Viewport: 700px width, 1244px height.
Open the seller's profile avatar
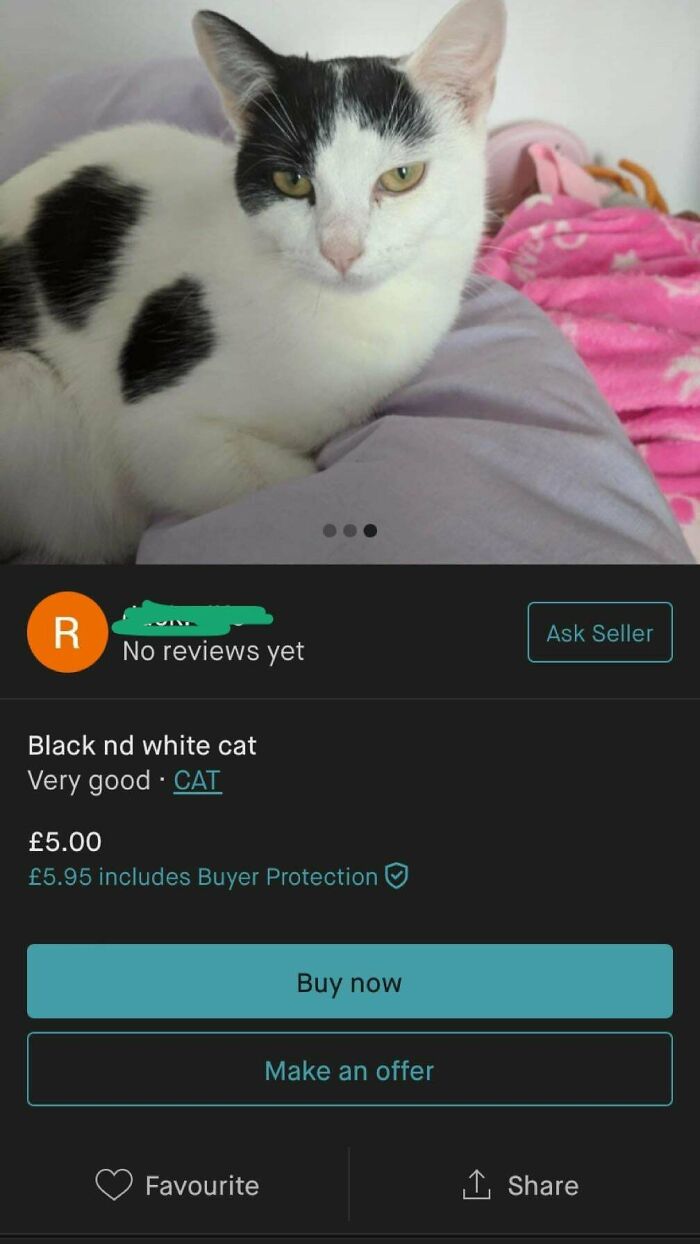pos(67,632)
